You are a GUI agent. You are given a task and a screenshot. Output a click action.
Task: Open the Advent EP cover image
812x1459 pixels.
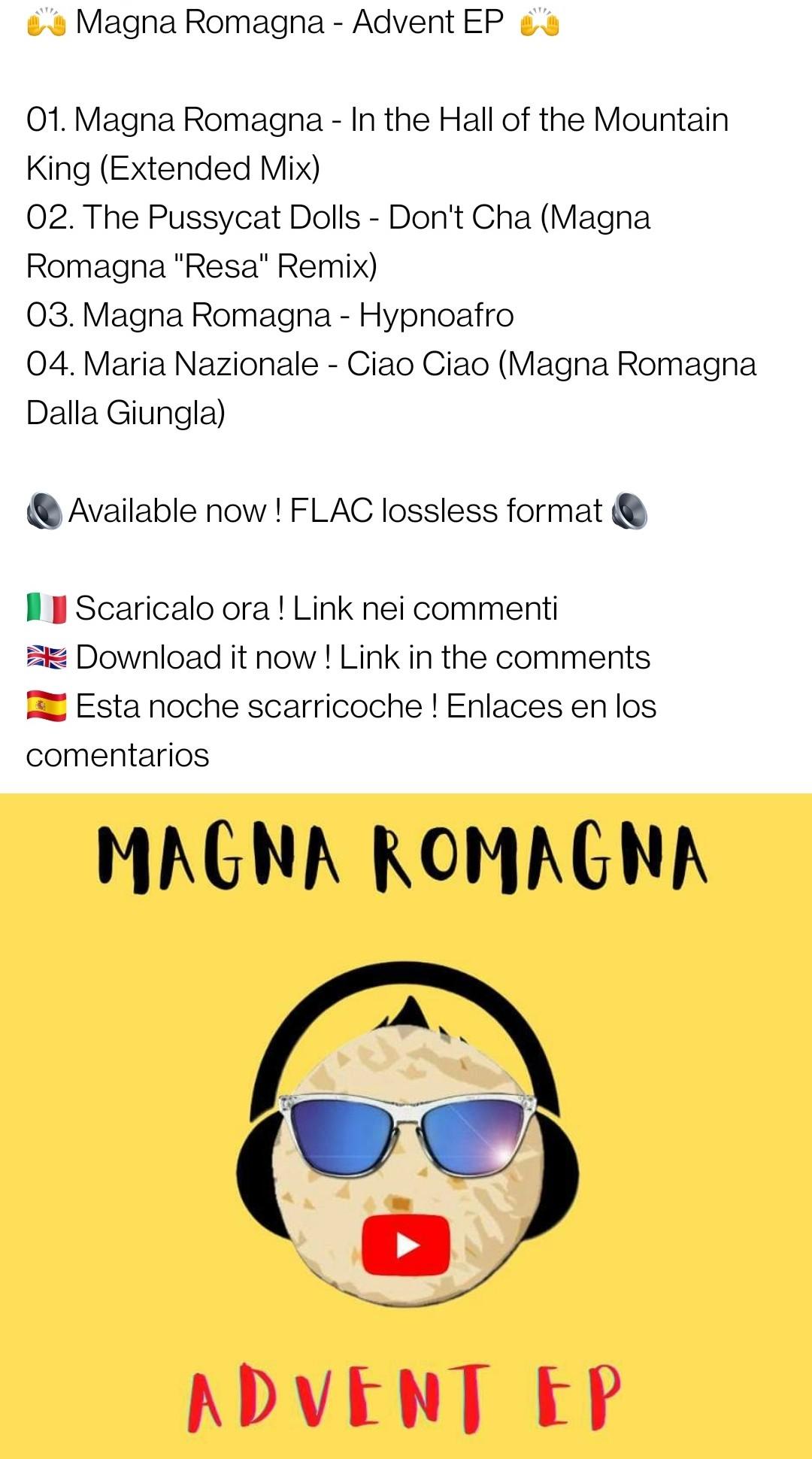[x=406, y=1126]
